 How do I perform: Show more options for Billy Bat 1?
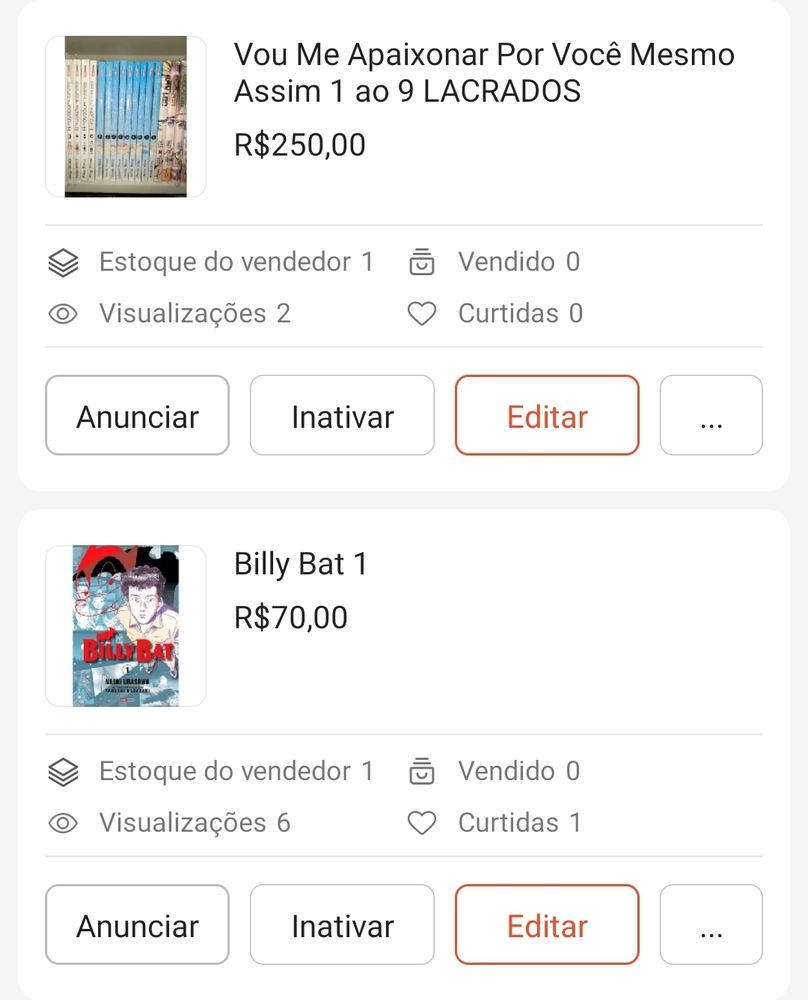click(711, 925)
